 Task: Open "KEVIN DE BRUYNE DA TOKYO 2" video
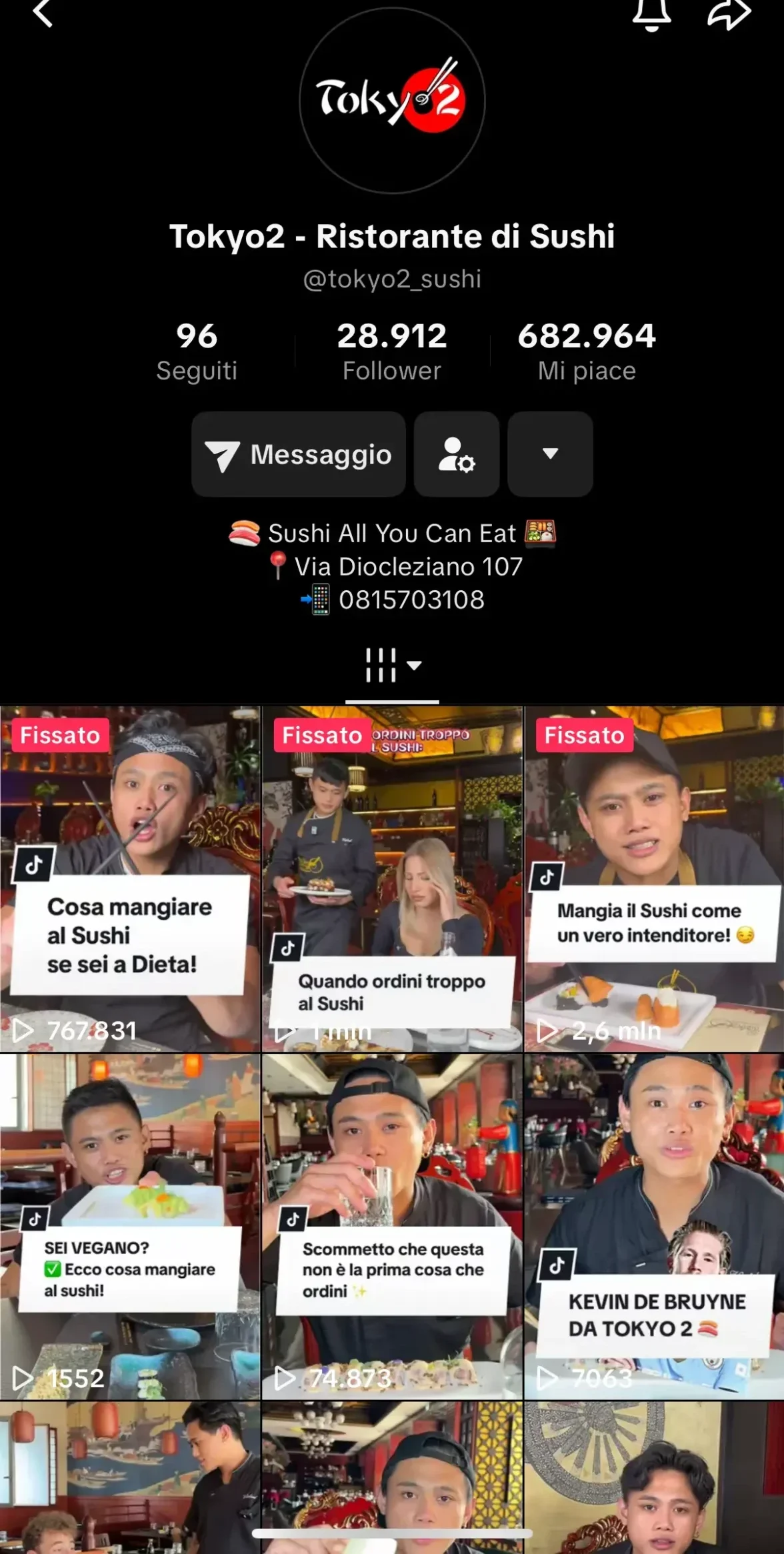[x=654, y=1226]
